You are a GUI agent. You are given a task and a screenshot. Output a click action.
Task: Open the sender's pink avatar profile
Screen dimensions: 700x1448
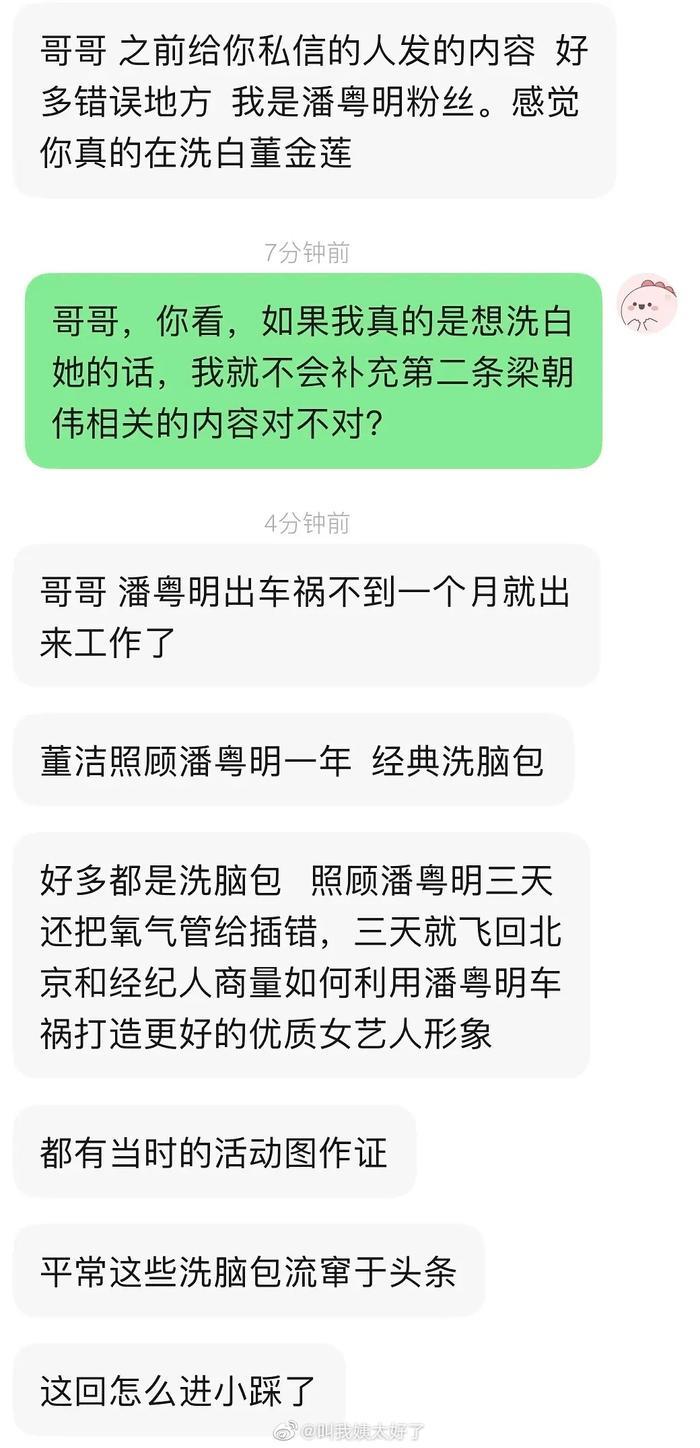pos(647,302)
